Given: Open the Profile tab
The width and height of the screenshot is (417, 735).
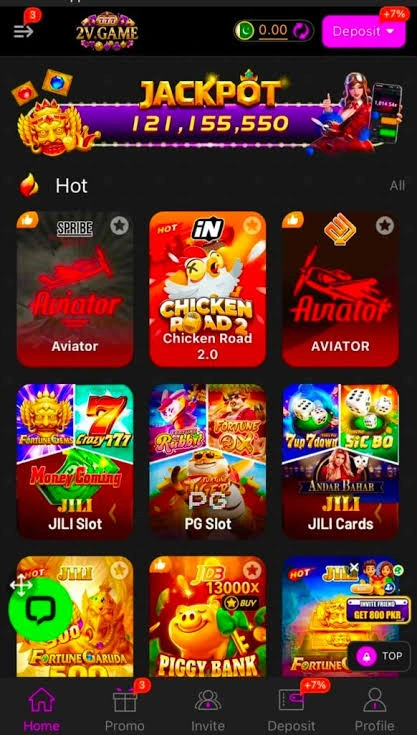Looking at the screenshot, I should pos(374,709).
